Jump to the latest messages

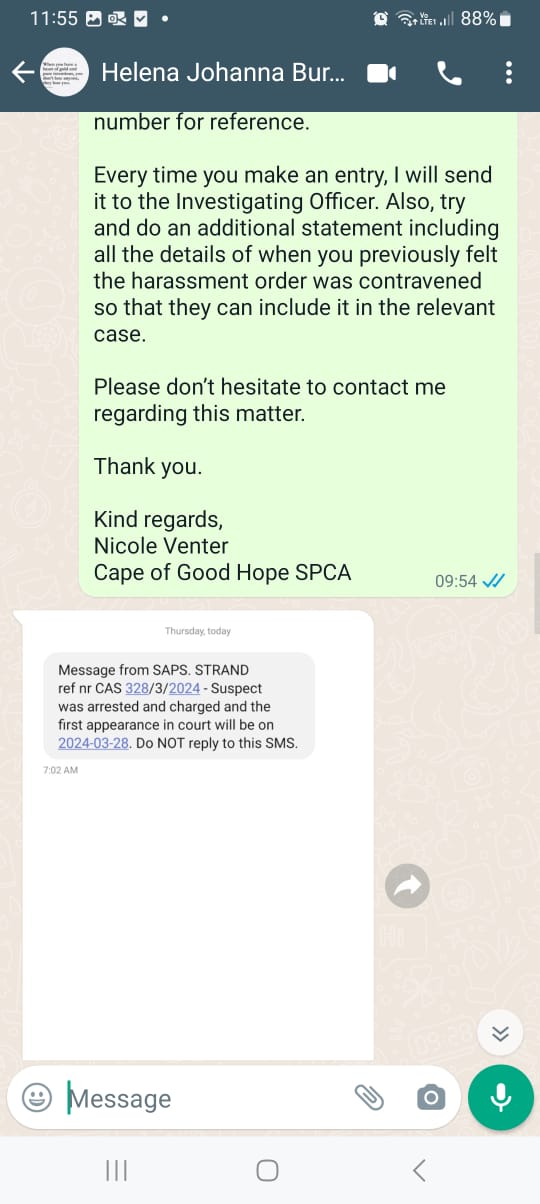tap(501, 1034)
